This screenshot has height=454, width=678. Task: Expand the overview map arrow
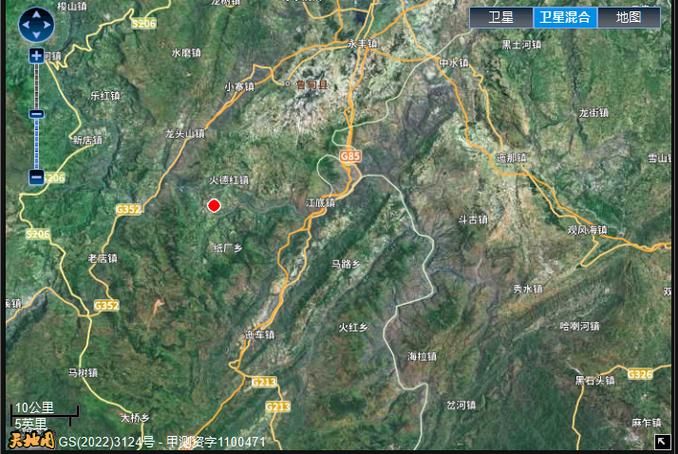click(x=662, y=441)
